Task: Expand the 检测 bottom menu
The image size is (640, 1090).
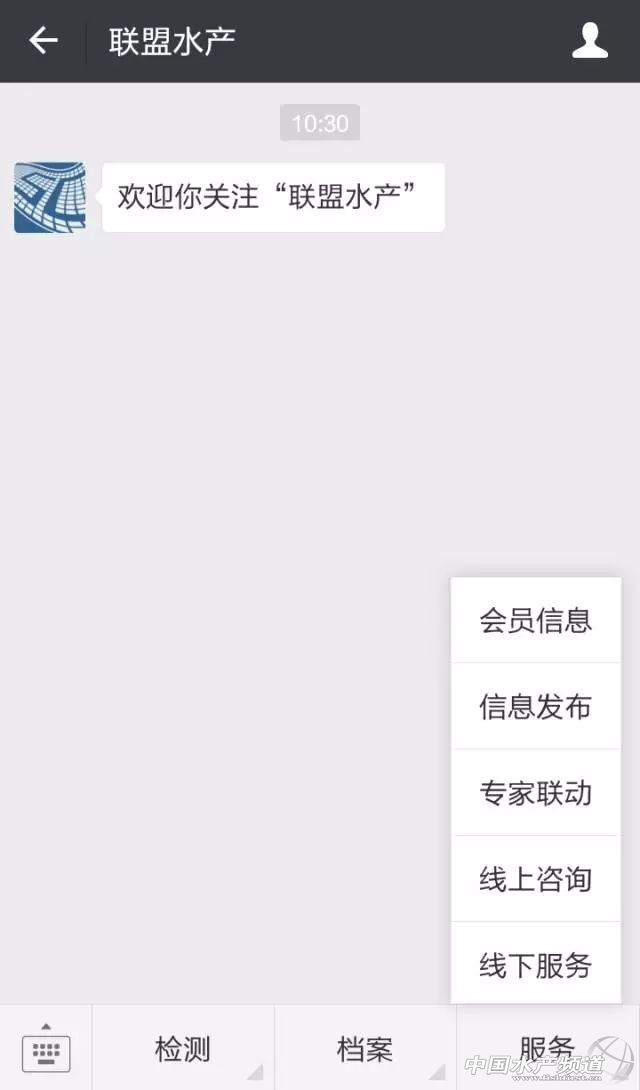Action: 183,1049
